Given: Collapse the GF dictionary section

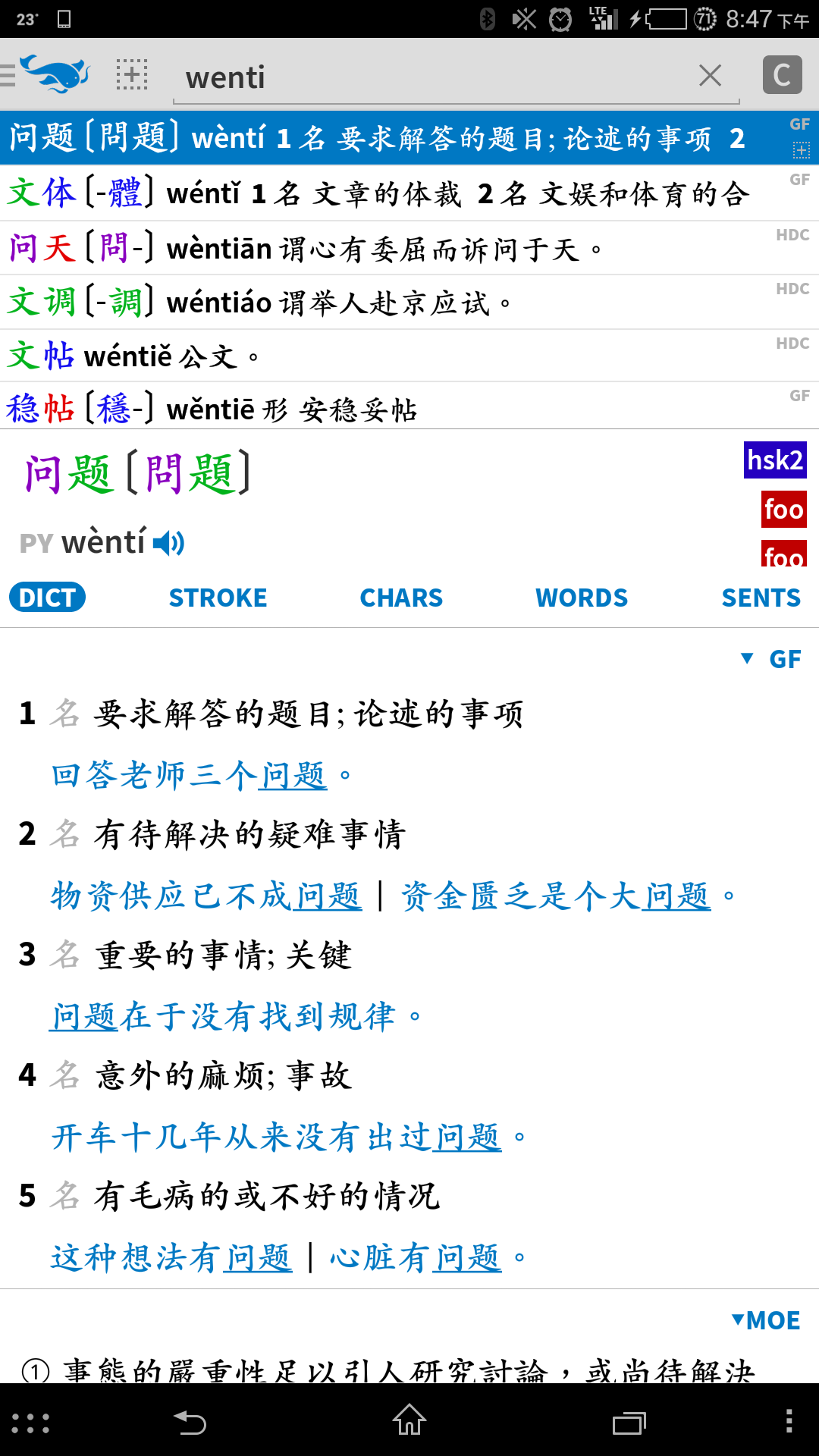Looking at the screenshot, I should [770, 659].
